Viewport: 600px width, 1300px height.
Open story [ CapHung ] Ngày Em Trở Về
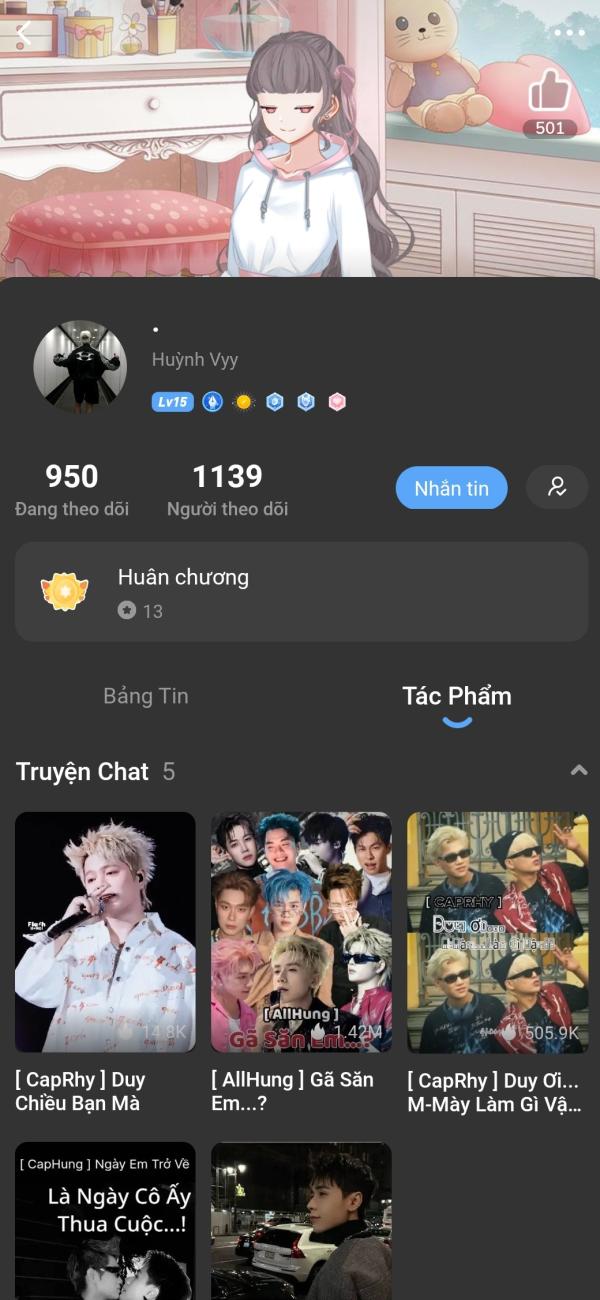(105, 1220)
